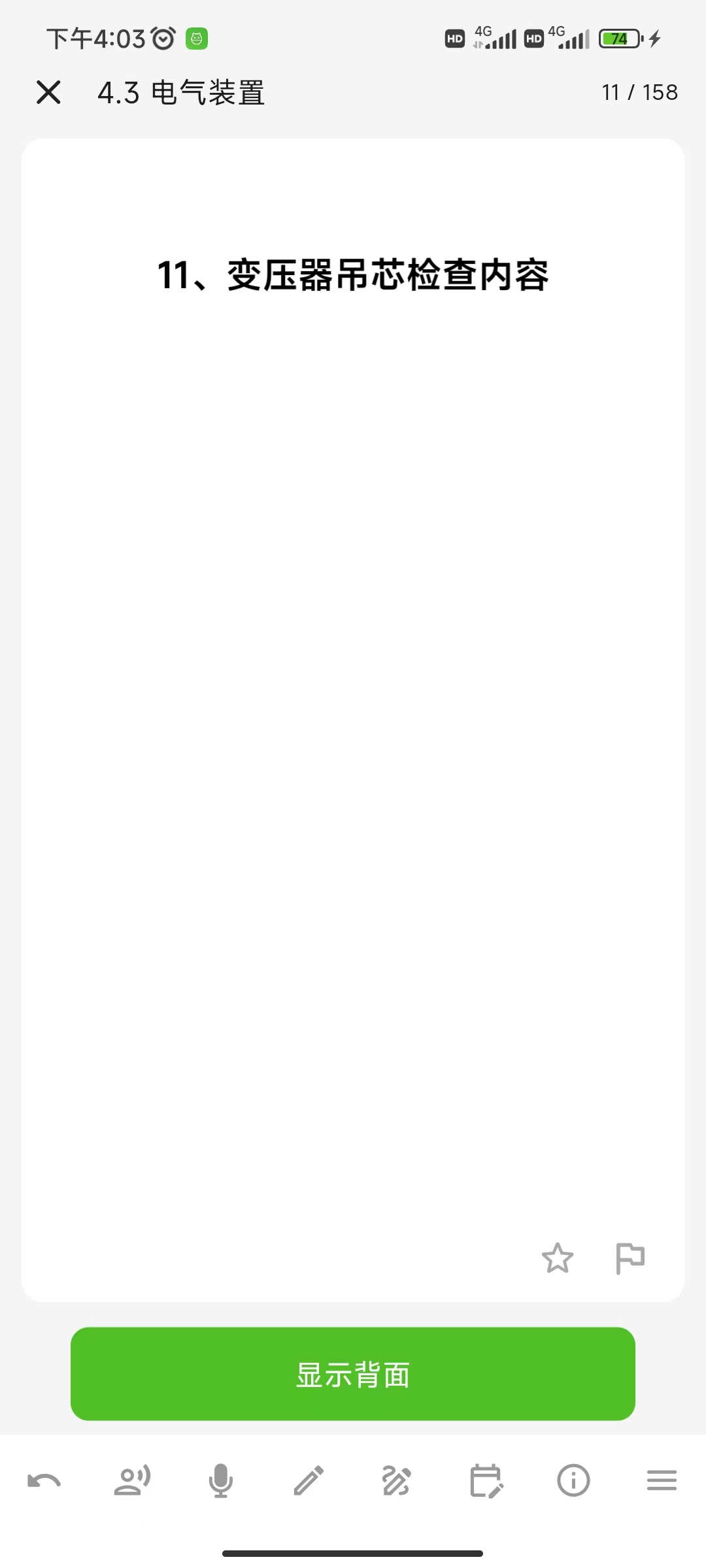
Task: Play the card's text-to-speech audio
Action: (132, 1480)
